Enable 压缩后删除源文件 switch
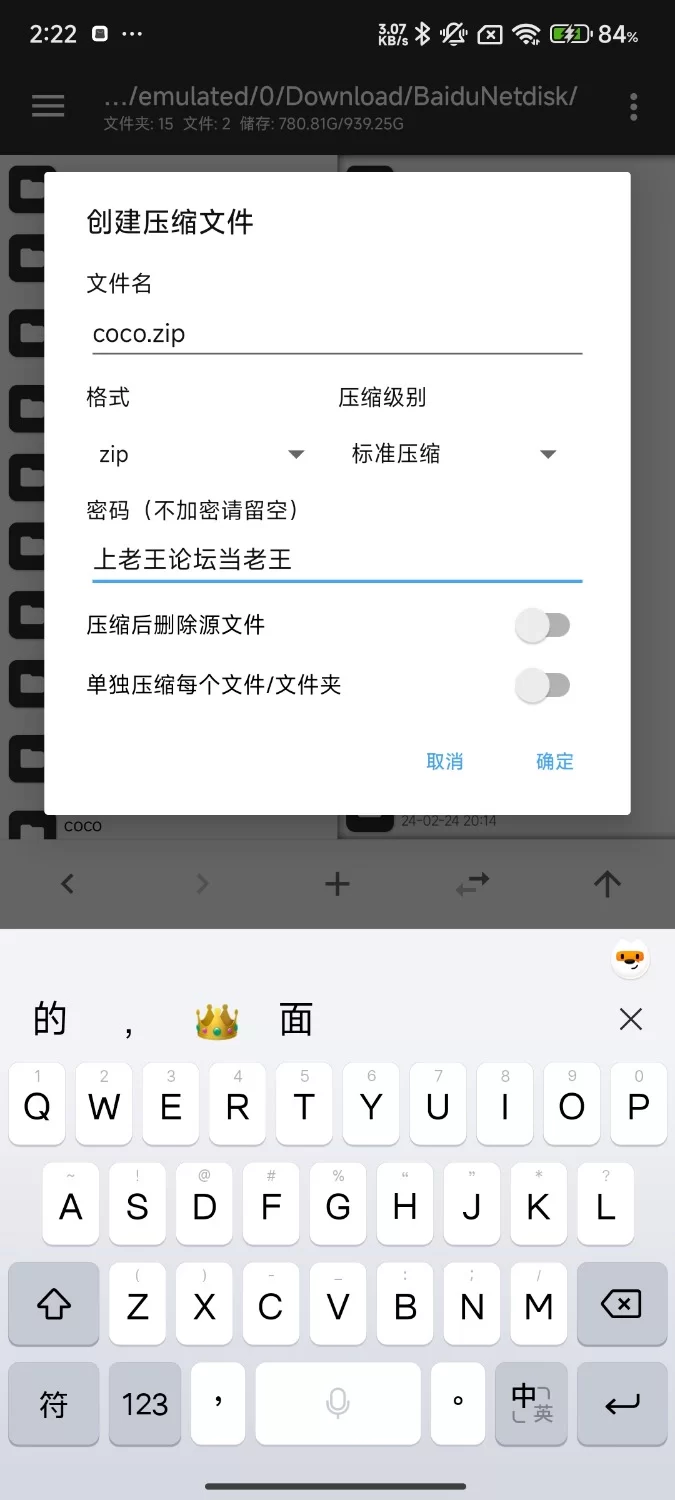 (x=543, y=626)
